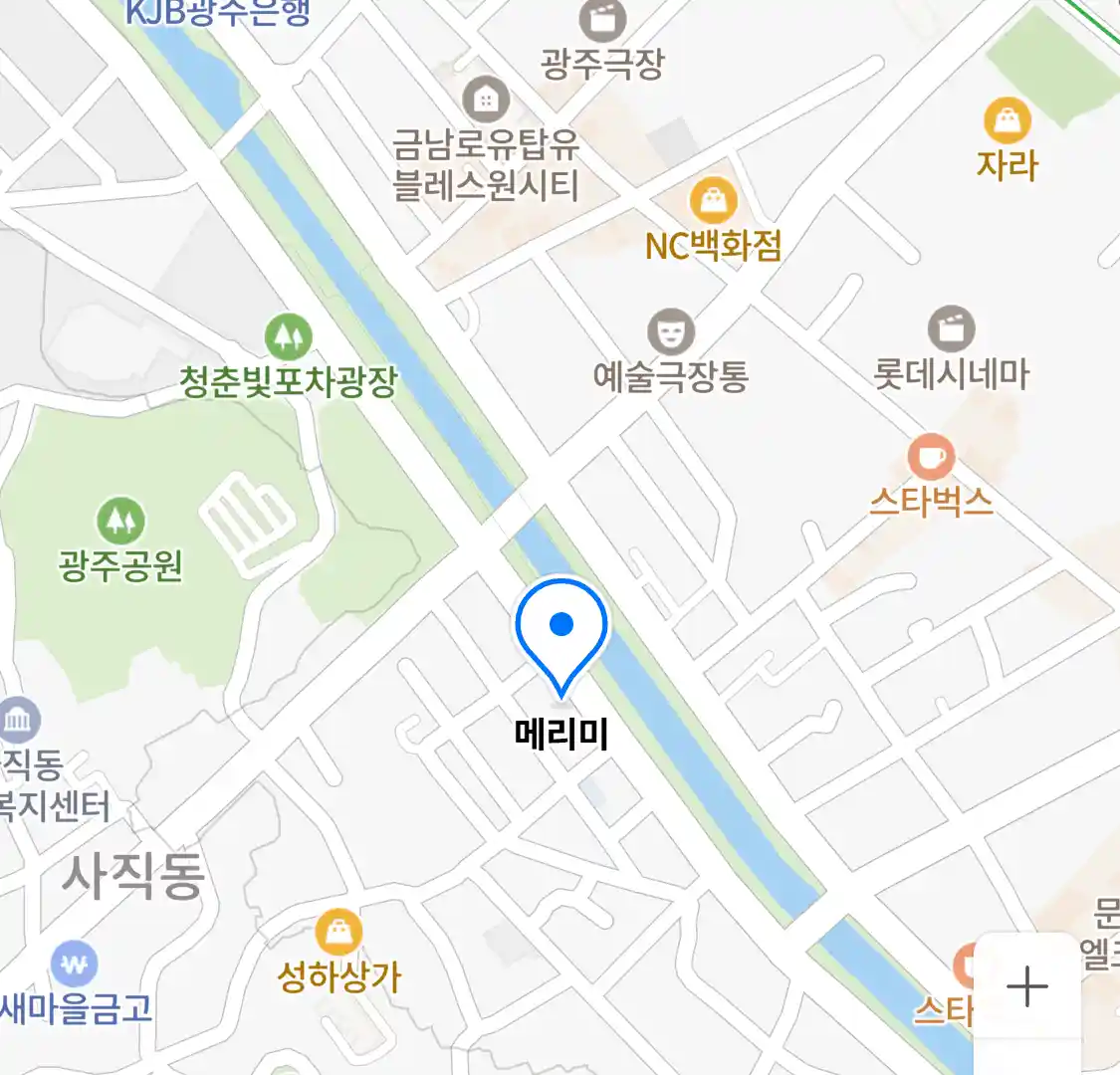
Task: Select the 예술극장통 theater marker
Action: click(671, 332)
